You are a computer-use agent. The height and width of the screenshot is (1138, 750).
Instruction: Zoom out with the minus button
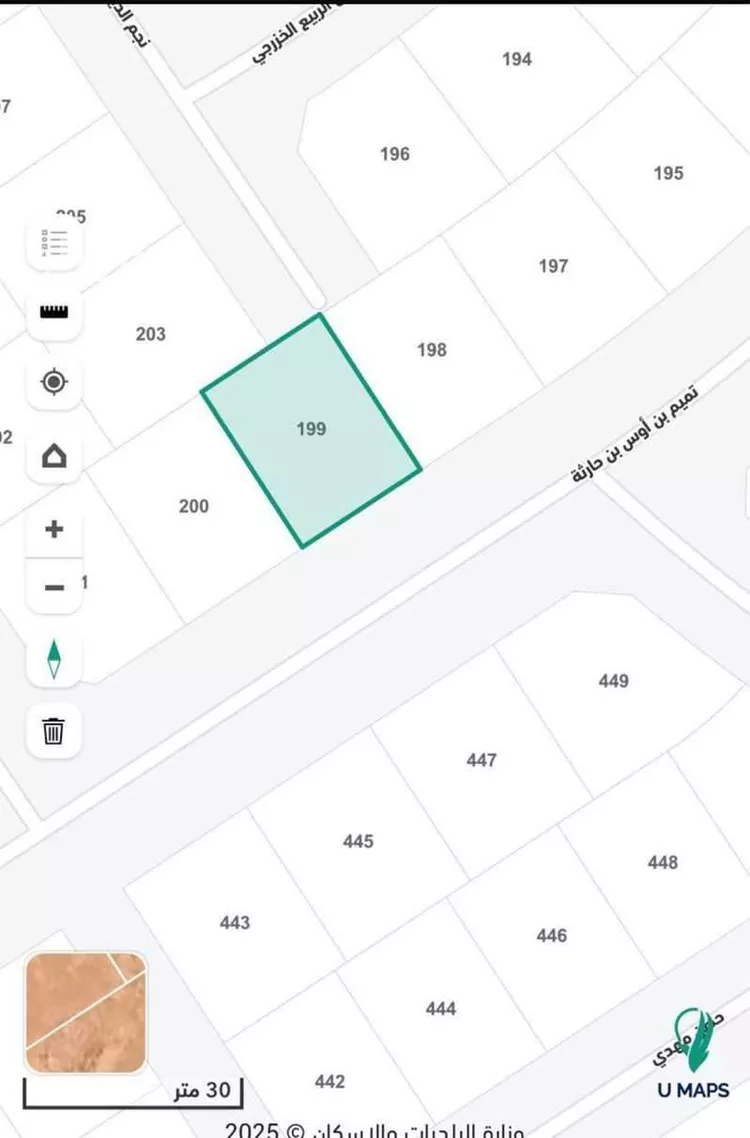tap(54, 587)
